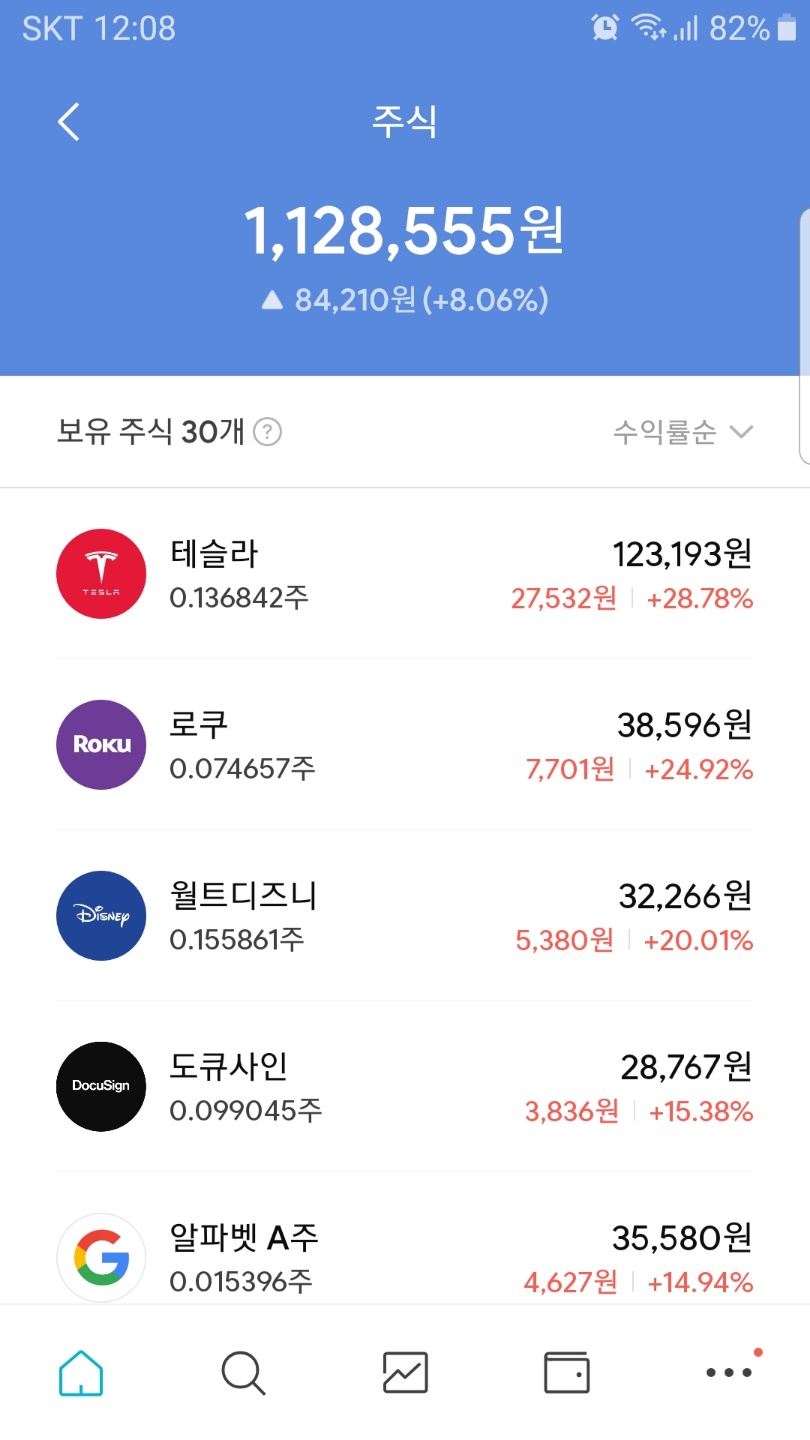
Task: Switch to the home tab
Action: (81, 1372)
